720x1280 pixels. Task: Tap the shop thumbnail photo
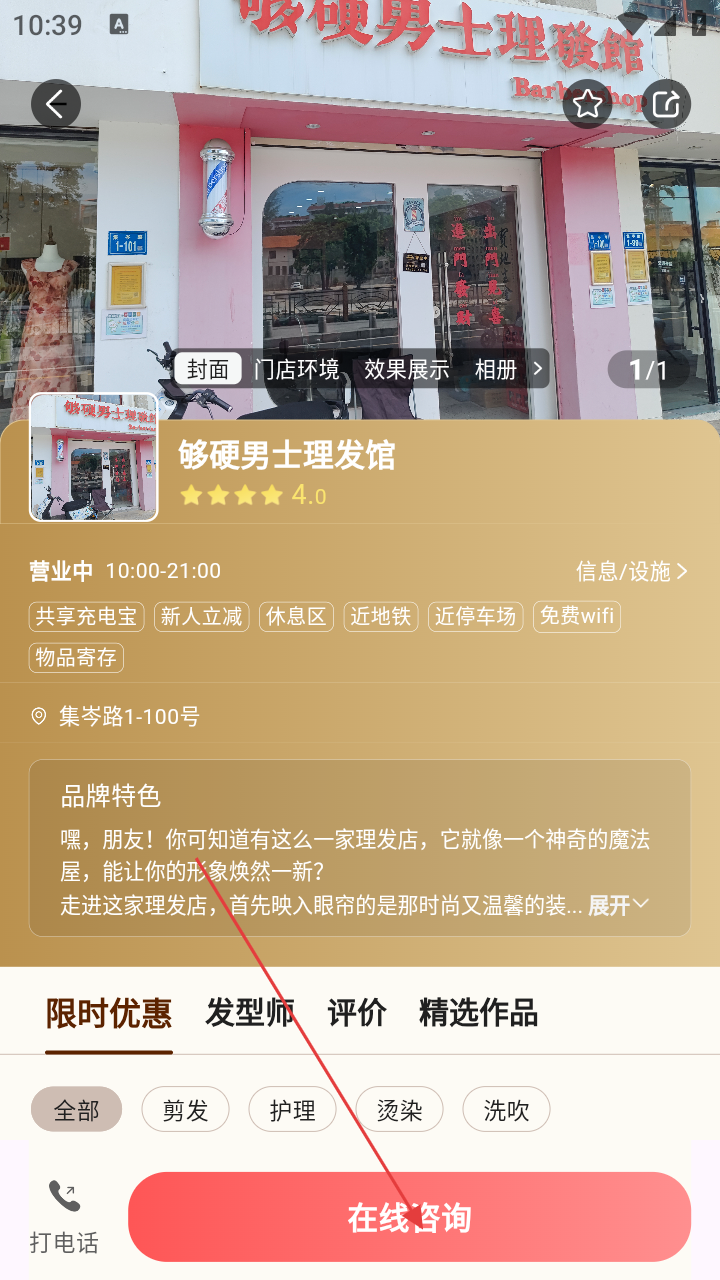(x=94, y=458)
